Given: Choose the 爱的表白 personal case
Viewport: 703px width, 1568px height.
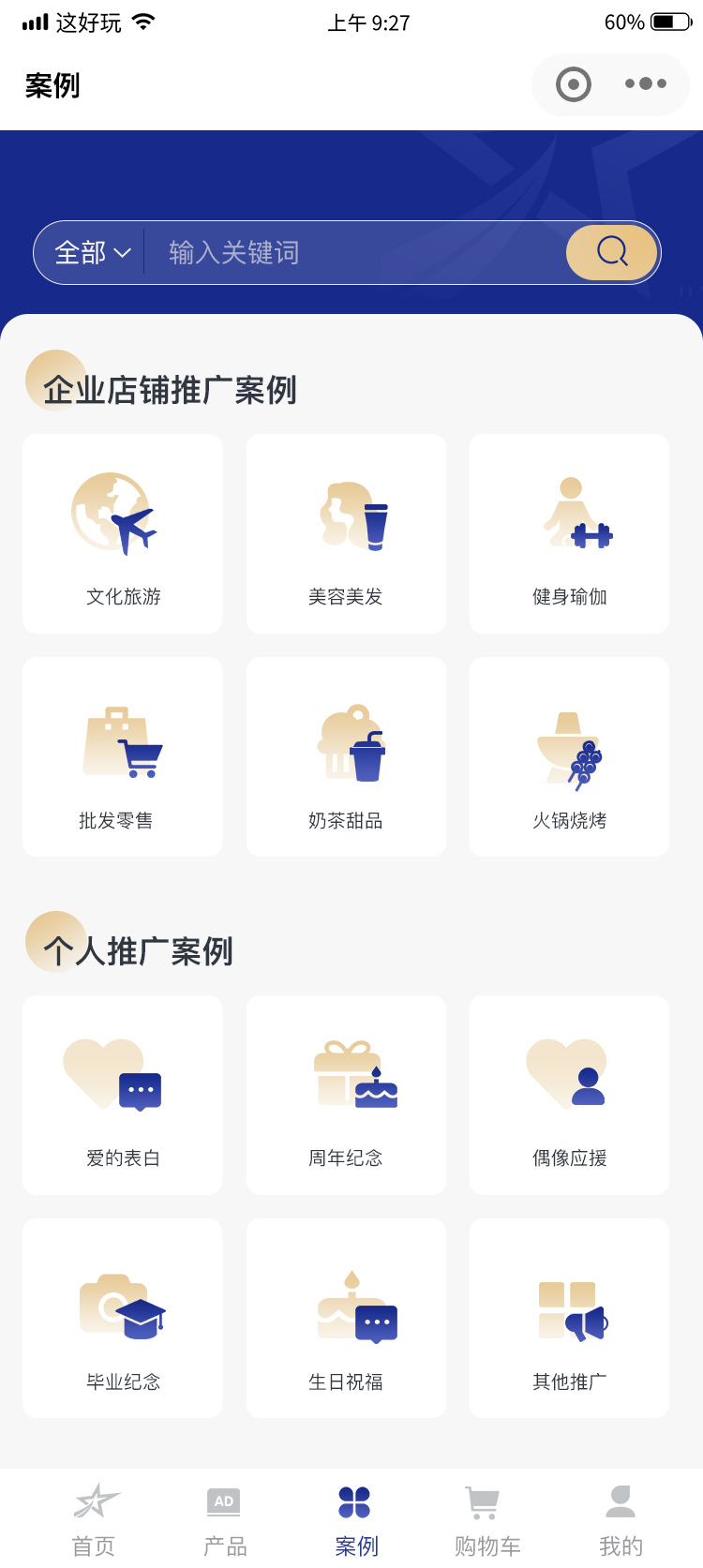Looking at the screenshot, I should [123, 1095].
